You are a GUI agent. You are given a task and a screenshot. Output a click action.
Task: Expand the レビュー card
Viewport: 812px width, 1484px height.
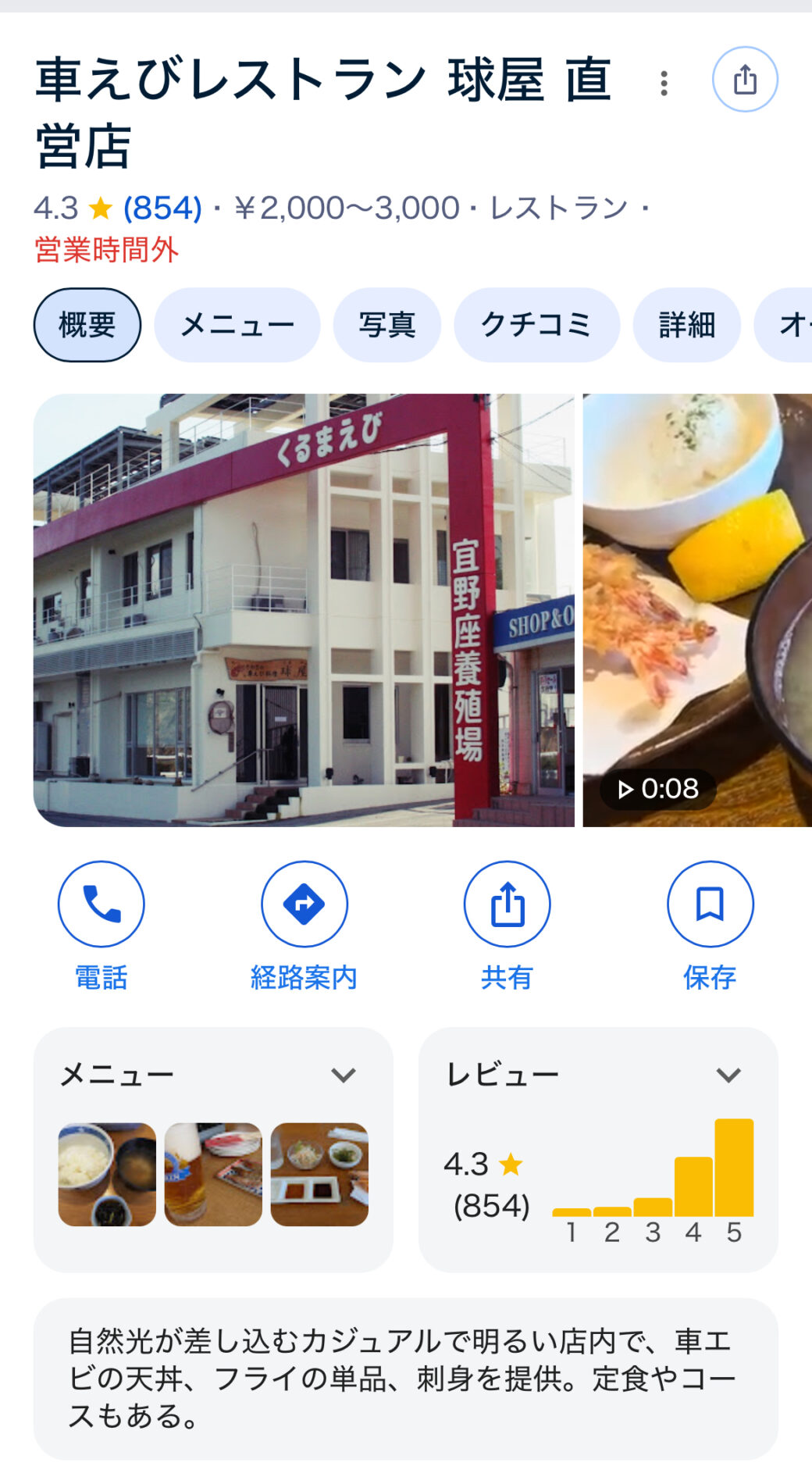[728, 1076]
